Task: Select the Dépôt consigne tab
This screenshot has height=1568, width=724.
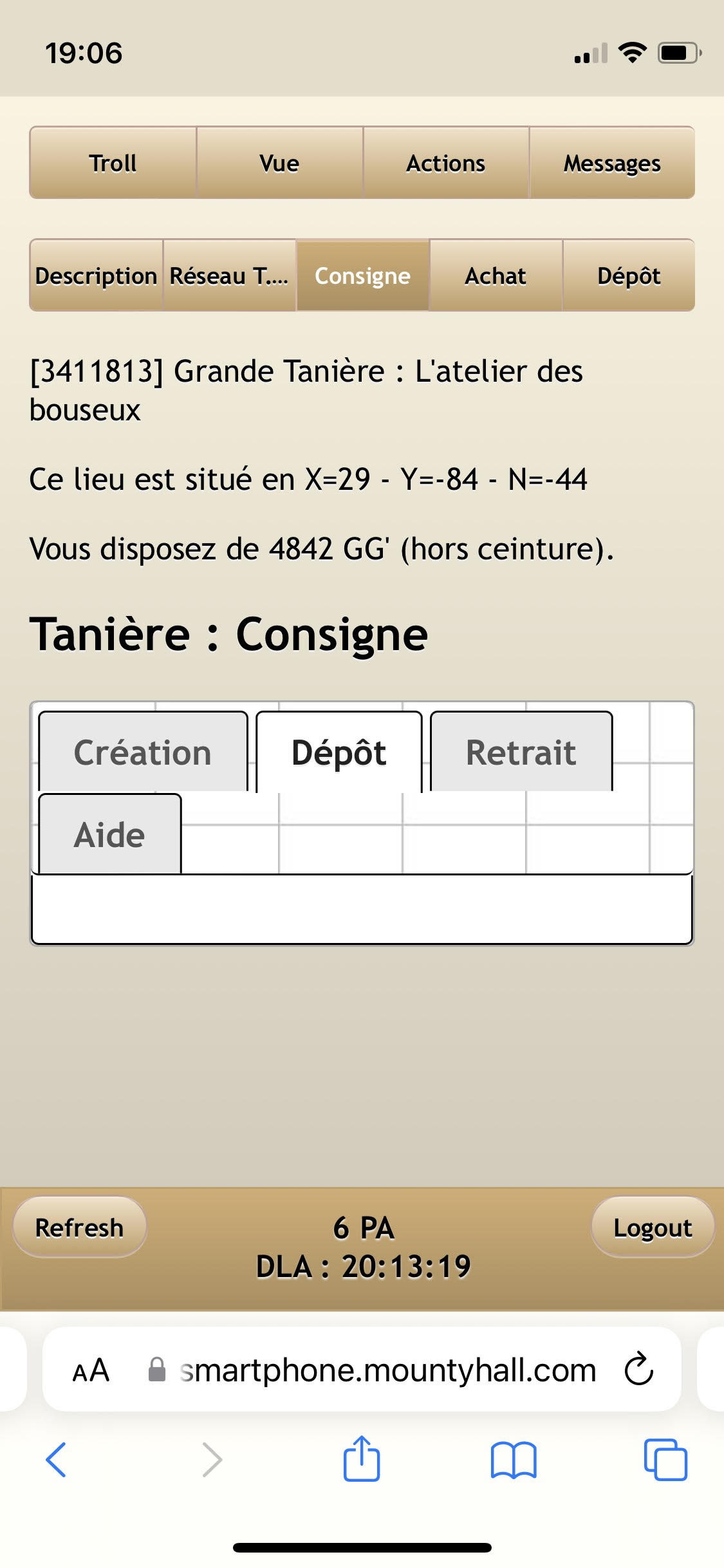Action: click(x=339, y=752)
